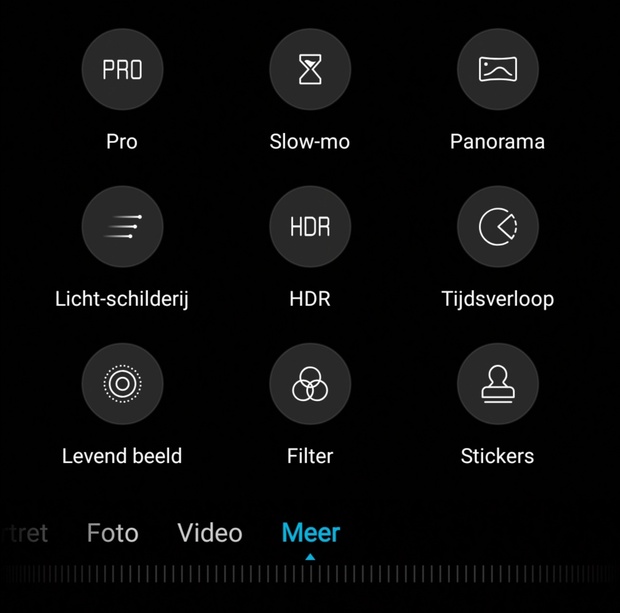This screenshot has width=620, height=613.
Task: Open Stickers mode
Action: 497,384
